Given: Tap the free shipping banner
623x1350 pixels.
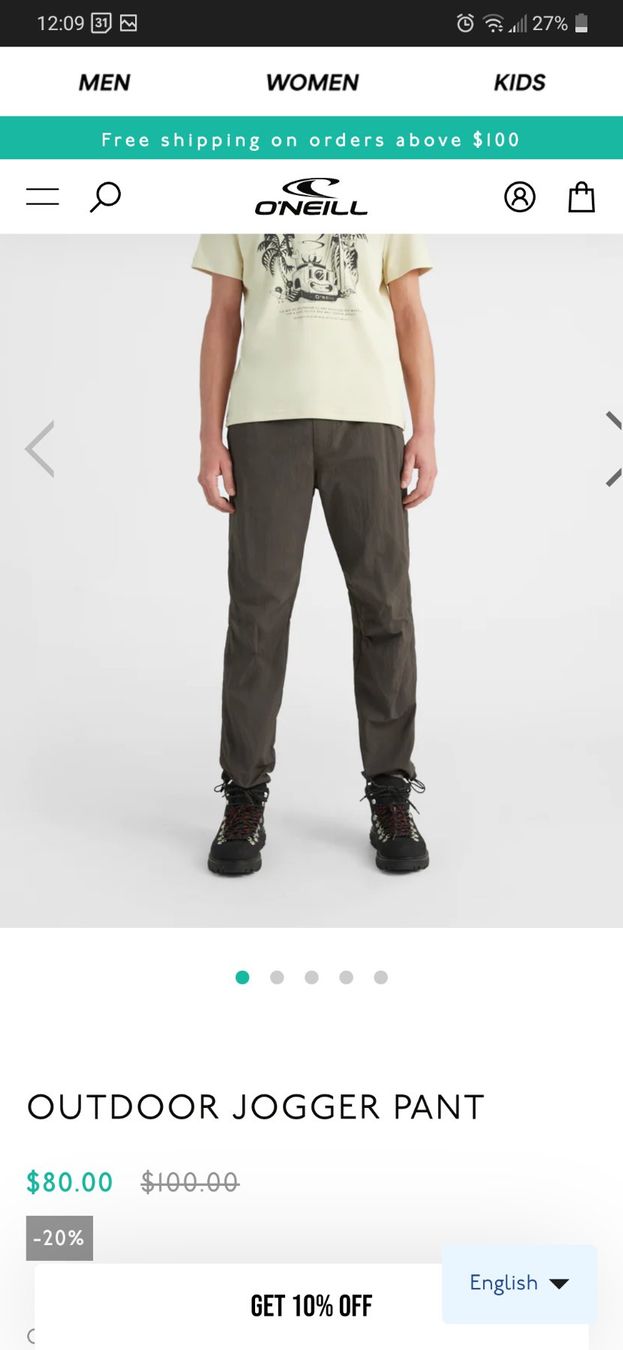Looking at the screenshot, I should click(311, 139).
